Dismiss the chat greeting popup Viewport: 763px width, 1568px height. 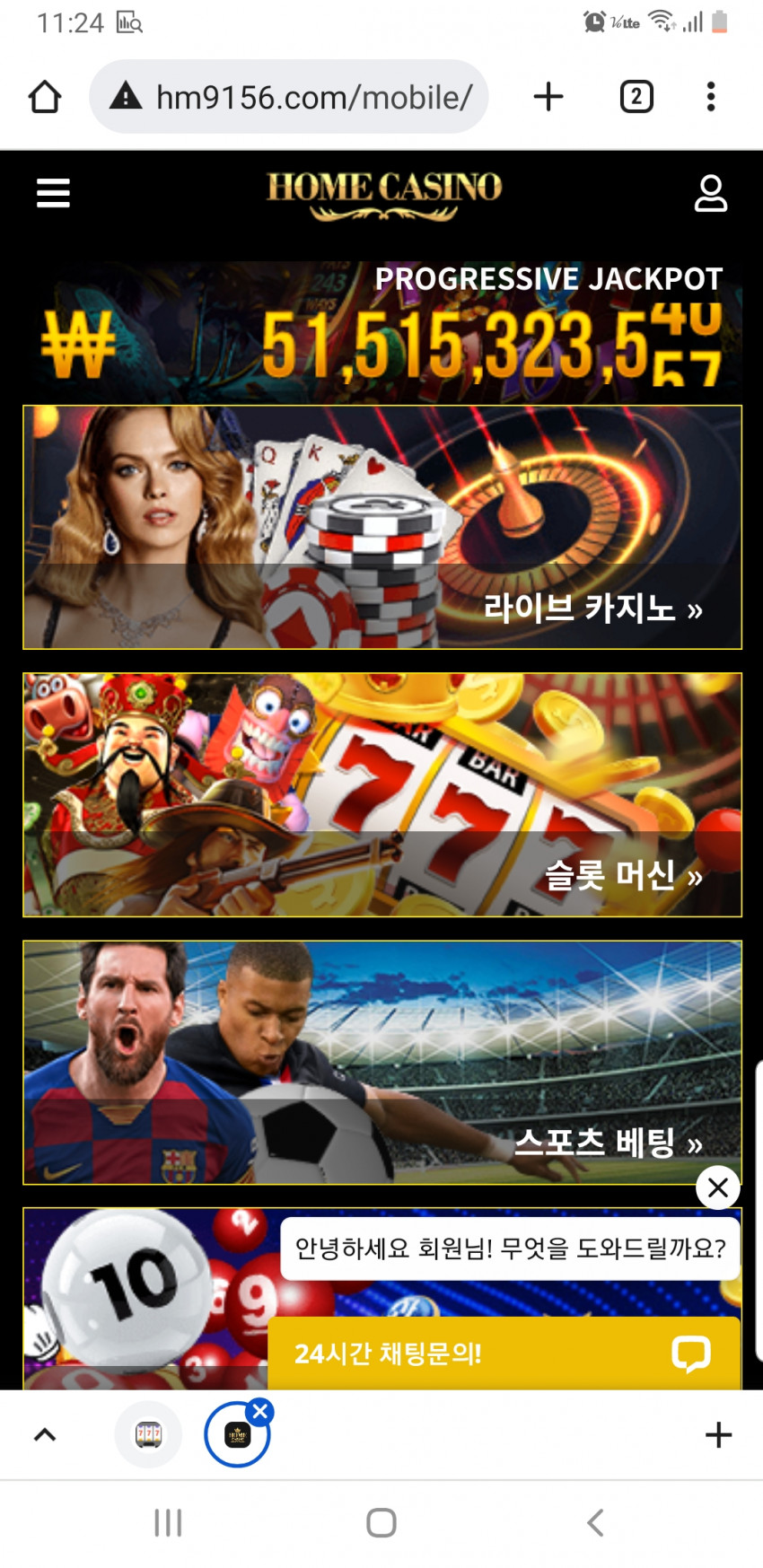(x=717, y=1188)
